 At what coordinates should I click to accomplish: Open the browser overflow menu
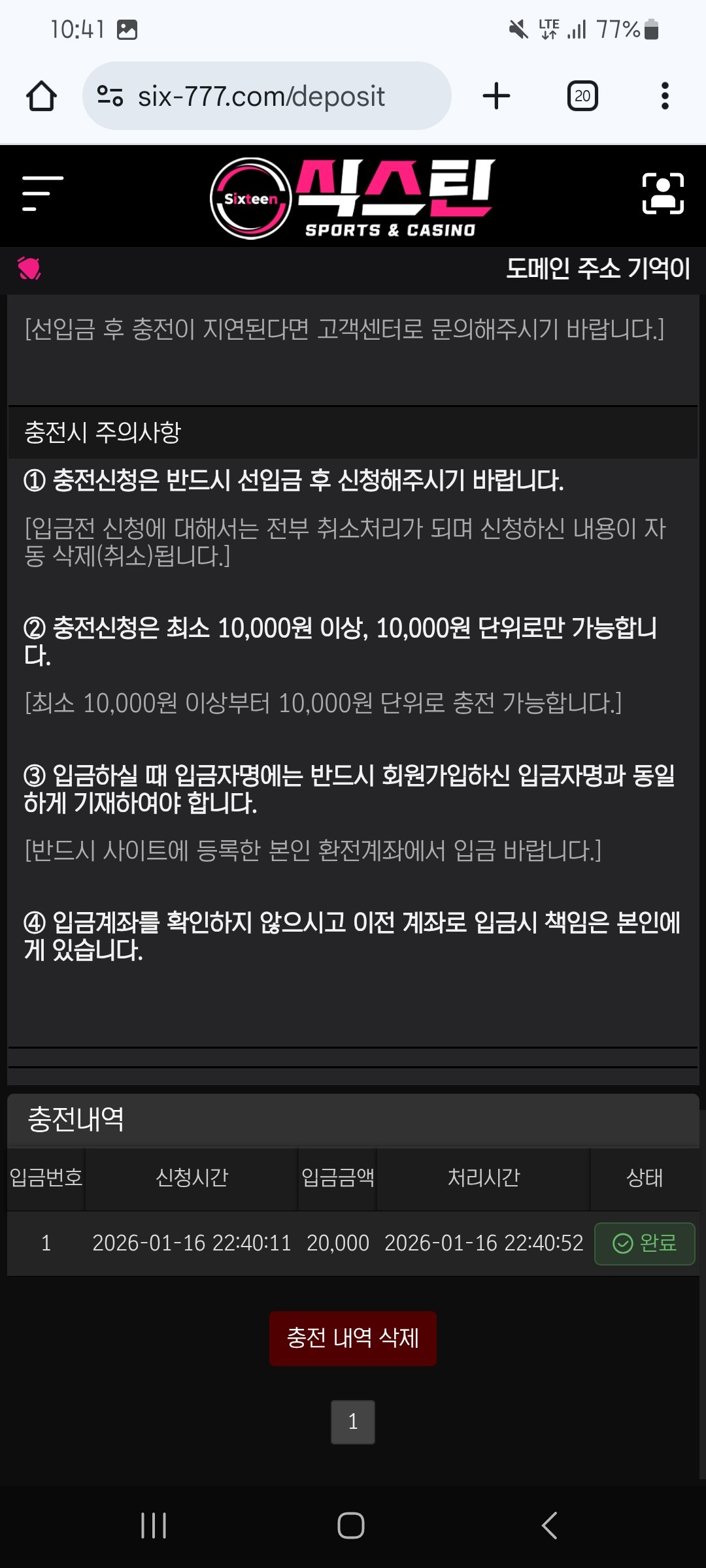point(665,96)
